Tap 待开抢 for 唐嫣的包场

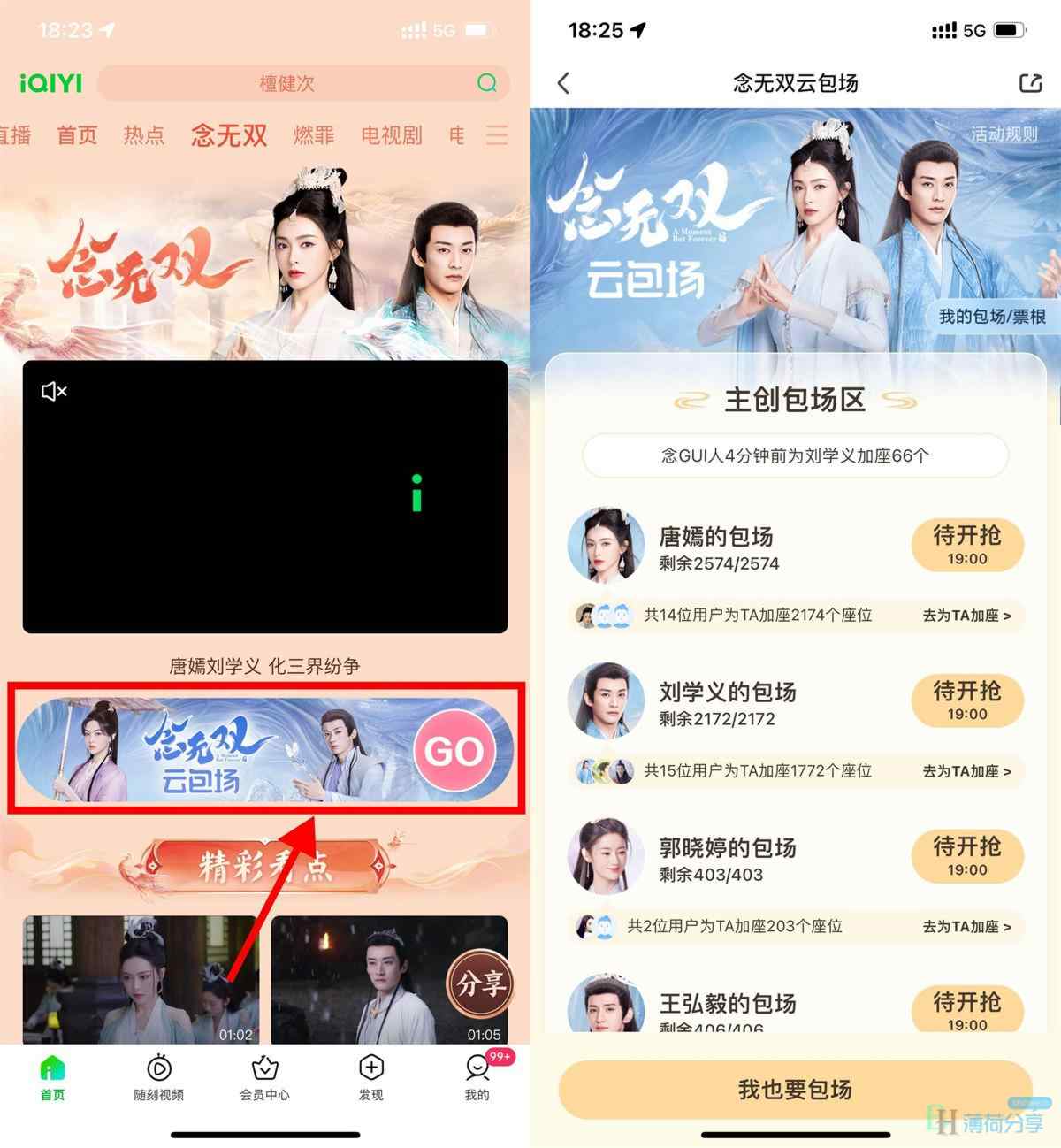point(966,545)
